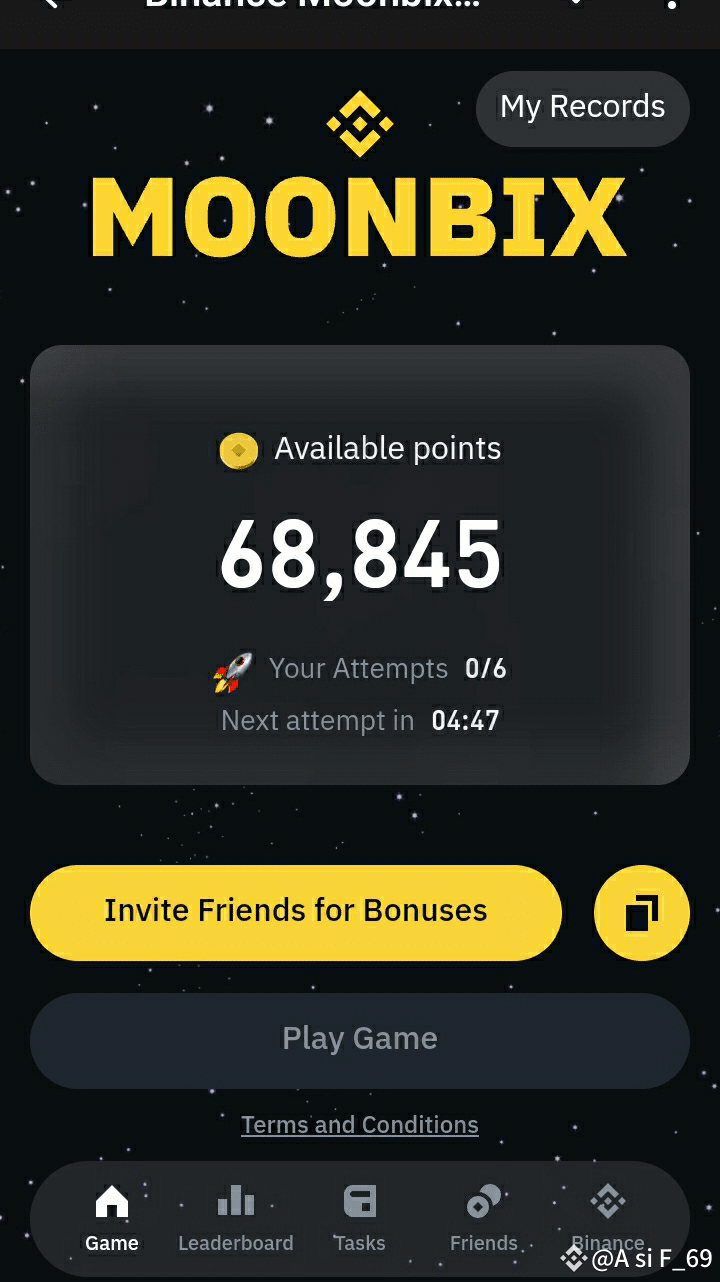
Task: Tap the Play Game button
Action: click(360, 1038)
